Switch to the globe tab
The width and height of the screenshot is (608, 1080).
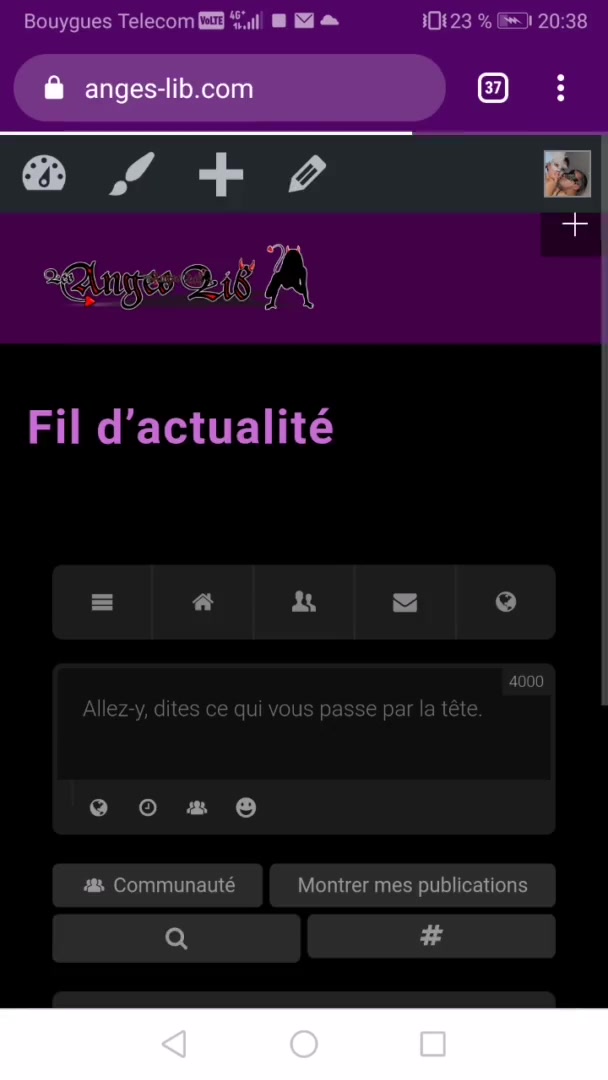pos(506,602)
